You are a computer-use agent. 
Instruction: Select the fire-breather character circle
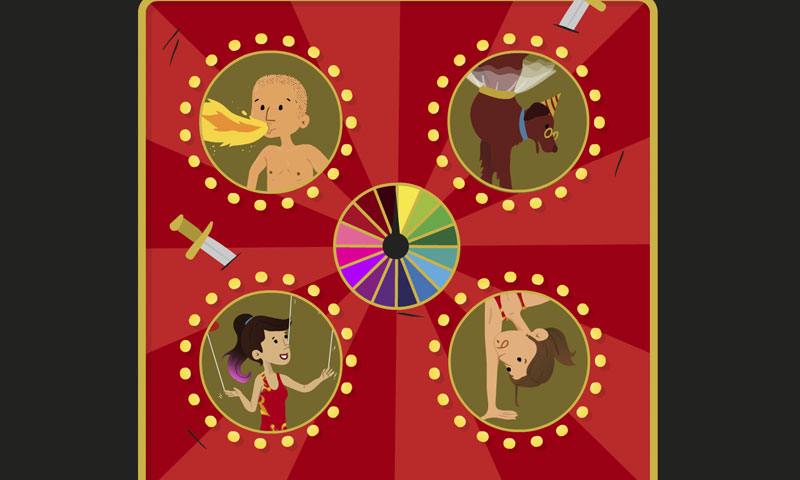coord(270,123)
